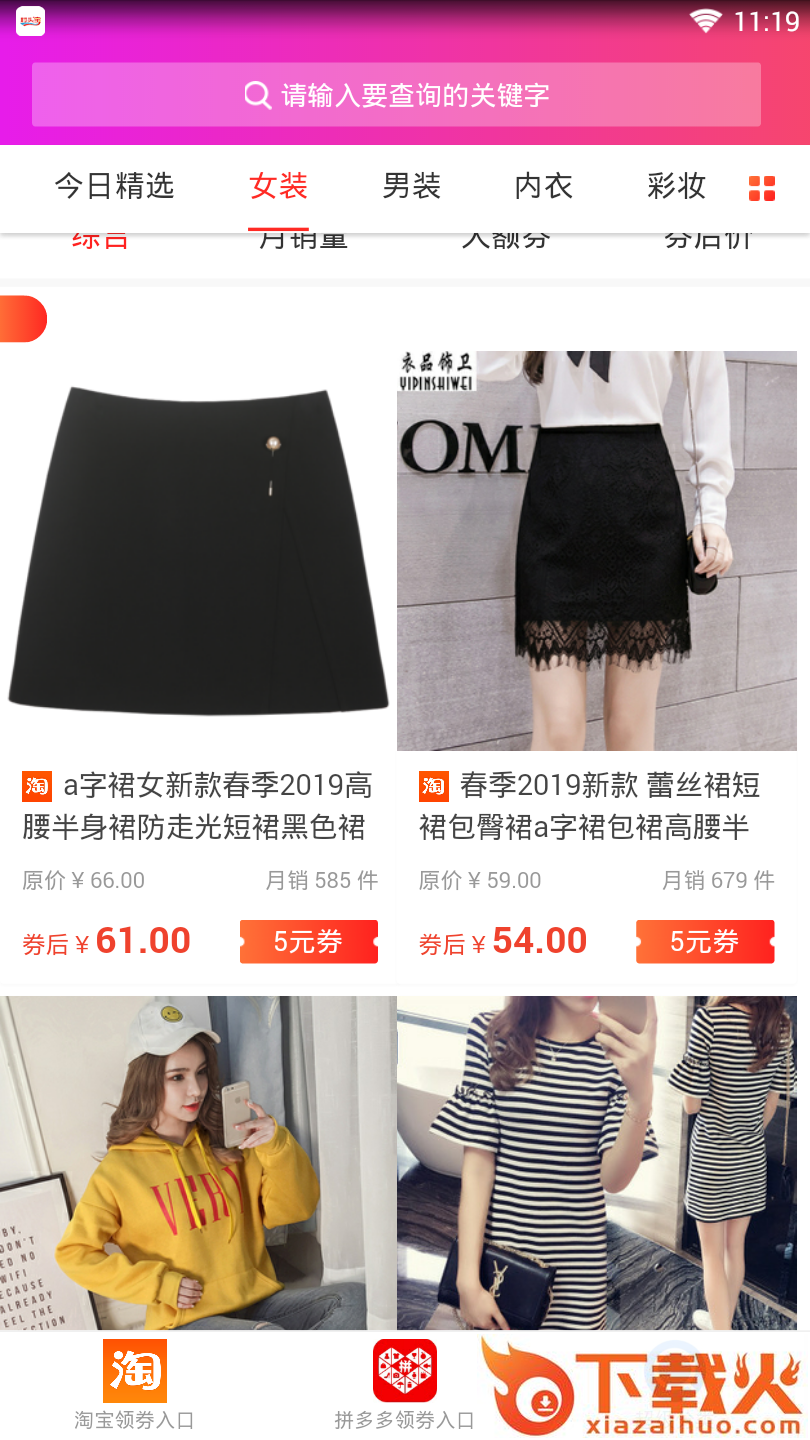This screenshot has height=1440, width=810.
Task: Open the all-categories grid icon
Action: 762,188
